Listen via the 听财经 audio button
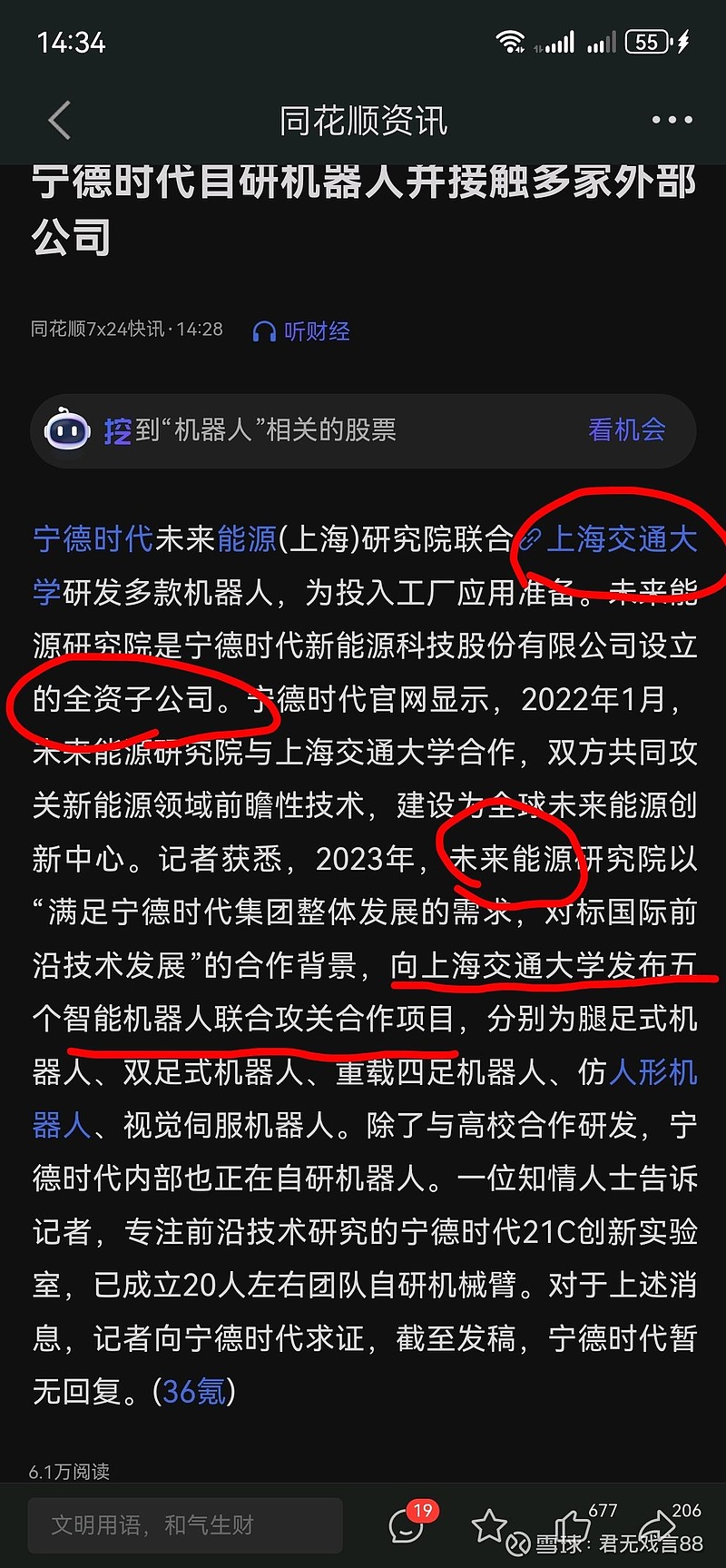 pyautogui.click(x=301, y=331)
